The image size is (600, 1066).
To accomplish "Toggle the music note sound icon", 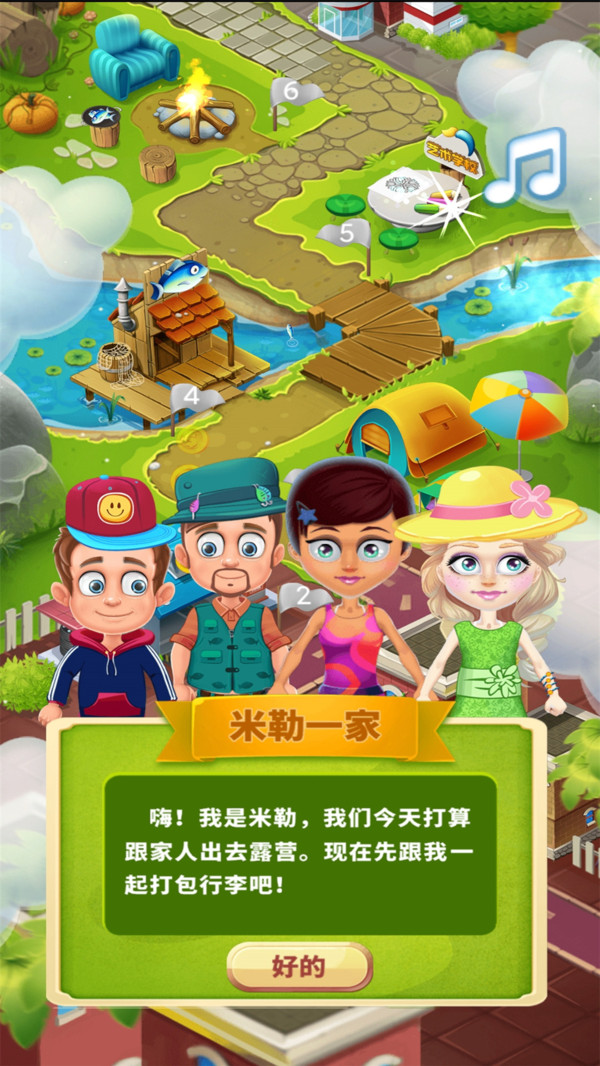I will [527, 166].
